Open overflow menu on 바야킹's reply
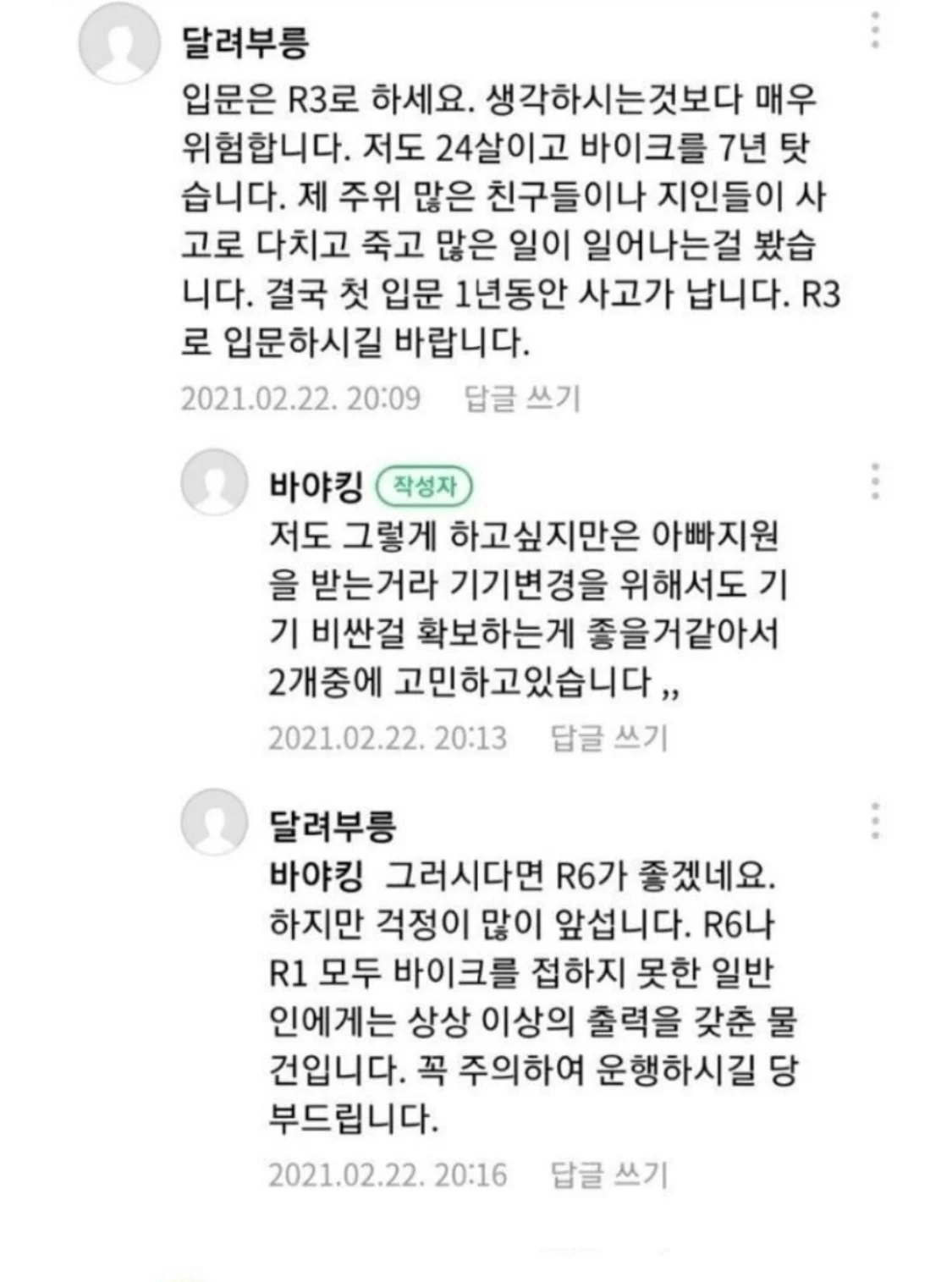 (875, 481)
